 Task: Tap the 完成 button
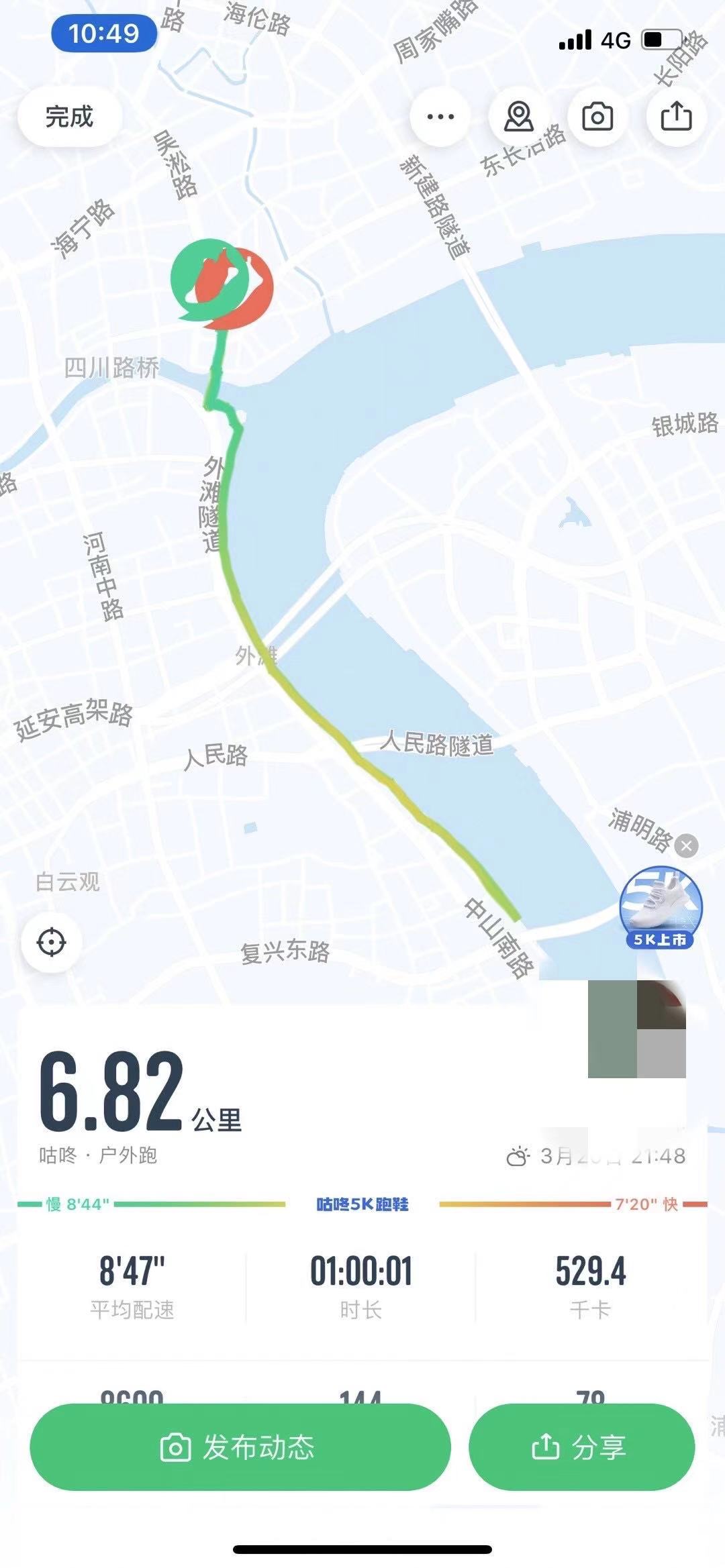[69, 117]
